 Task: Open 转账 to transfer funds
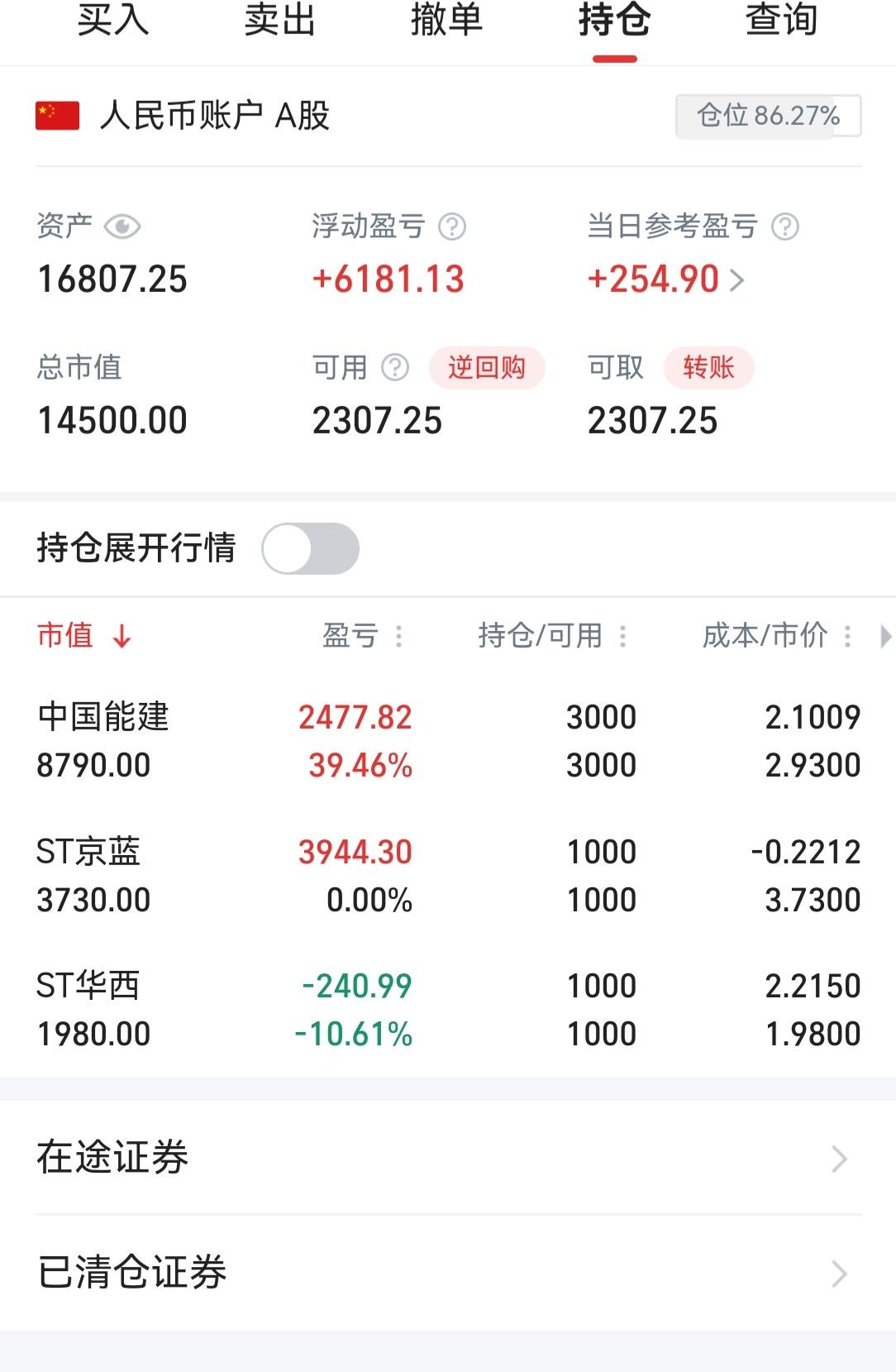[708, 367]
